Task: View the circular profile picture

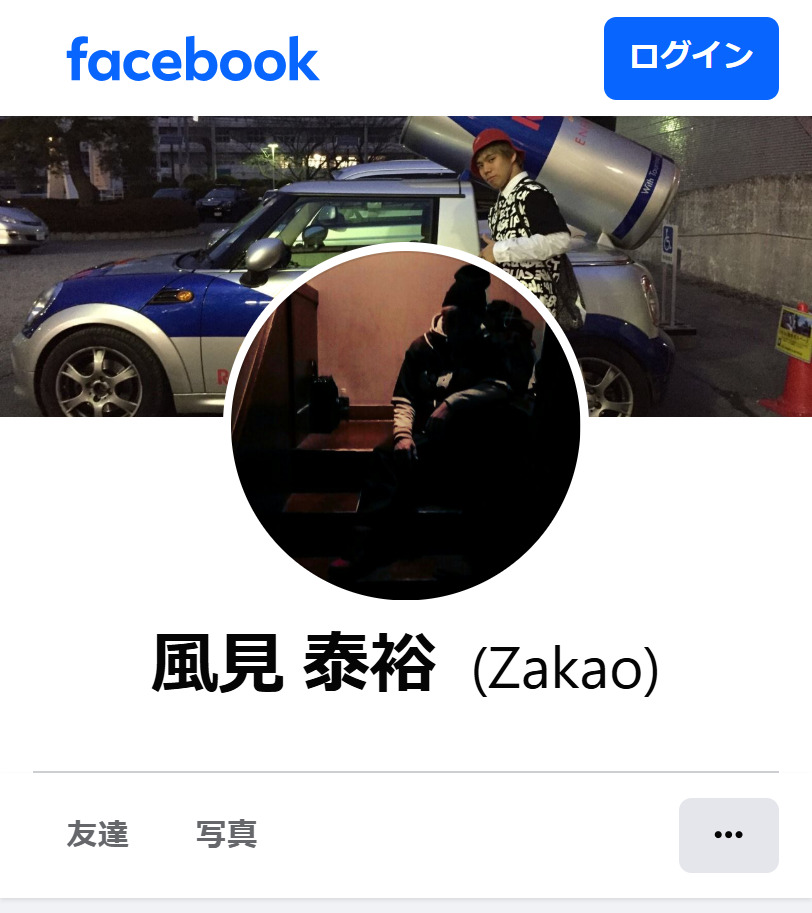Action: coord(405,422)
